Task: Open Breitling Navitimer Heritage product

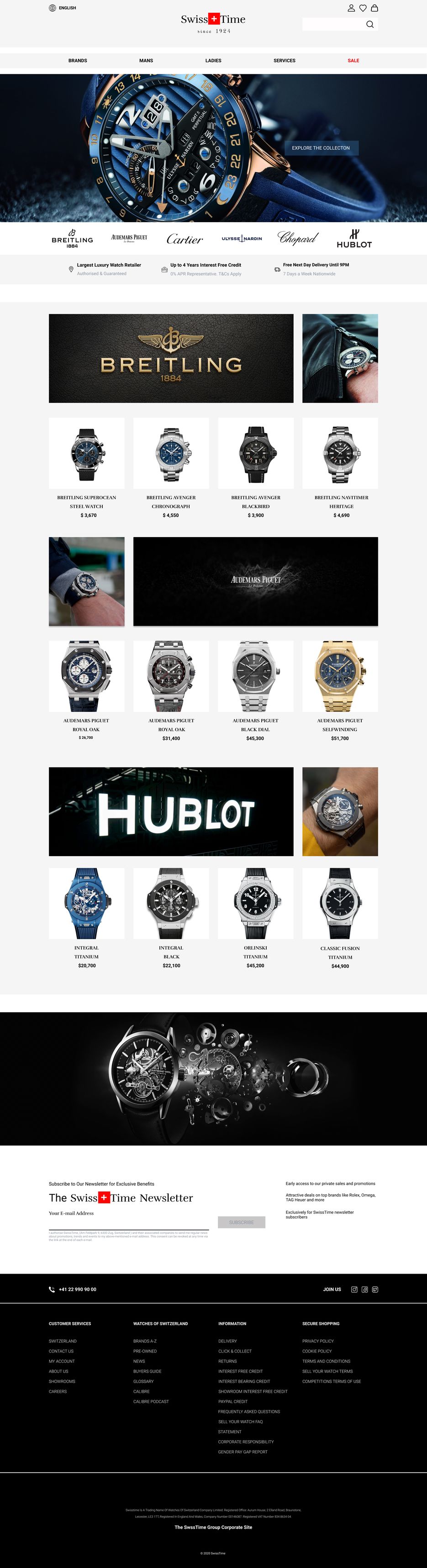Action: (x=340, y=454)
